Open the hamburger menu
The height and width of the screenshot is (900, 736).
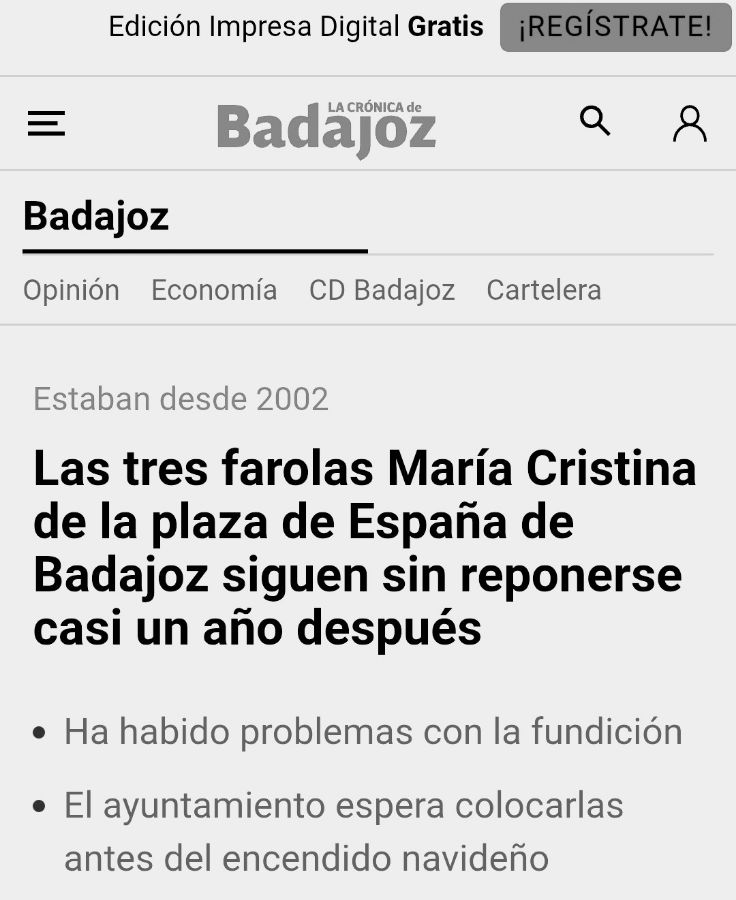click(x=46, y=124)
